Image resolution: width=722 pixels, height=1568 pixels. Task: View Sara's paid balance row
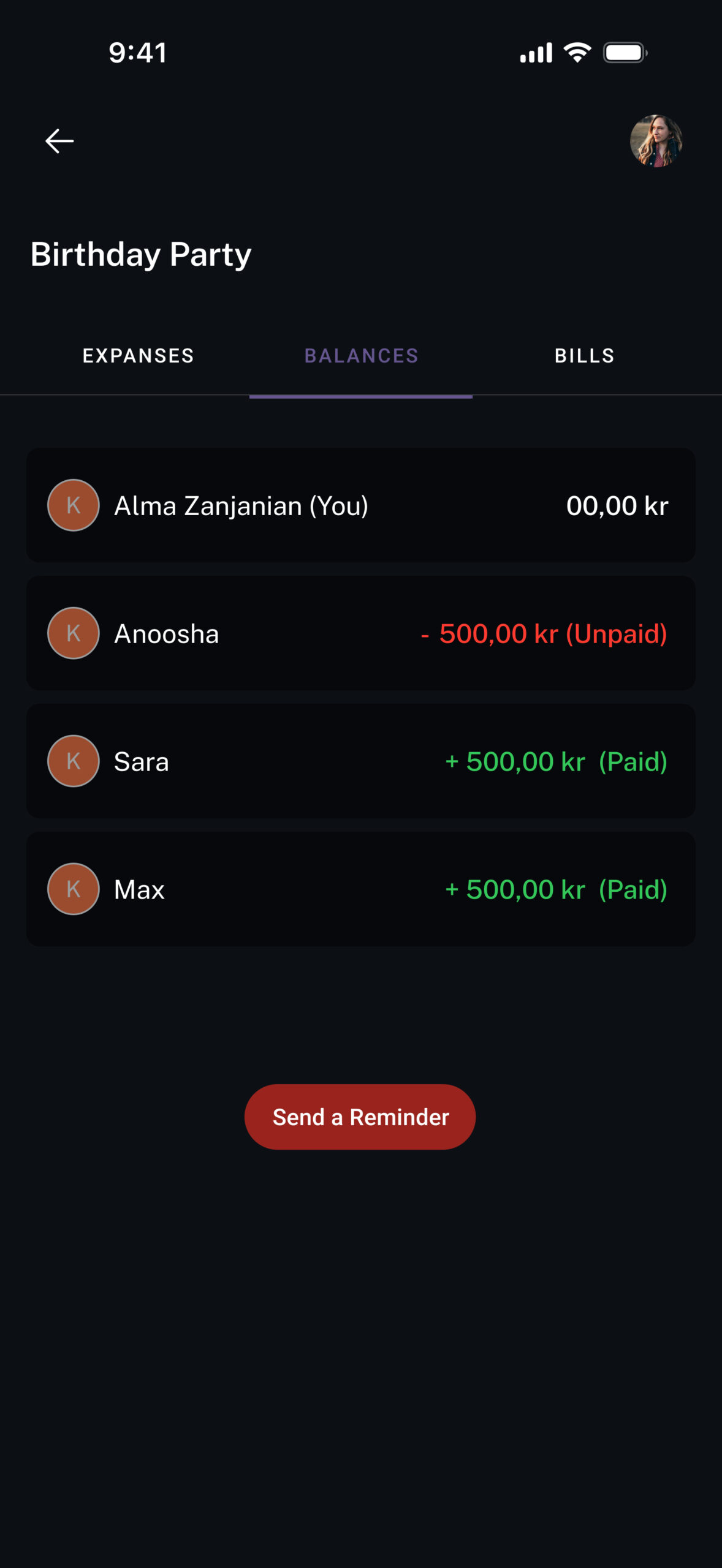360,761
